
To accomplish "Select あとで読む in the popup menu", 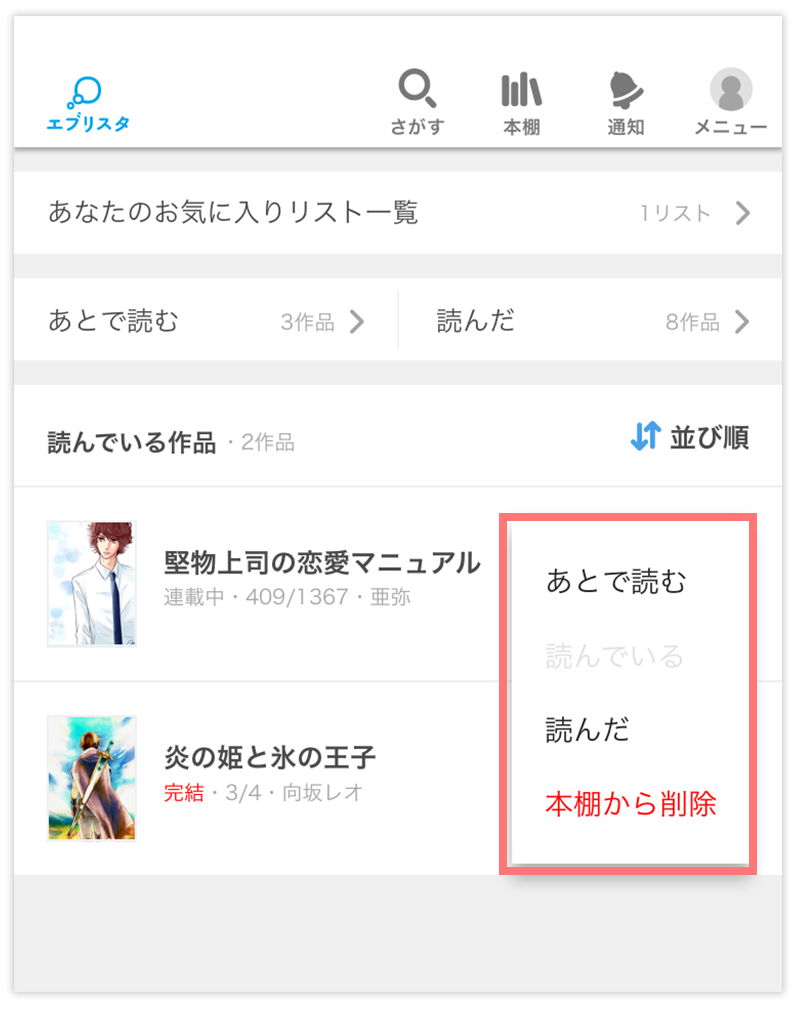I will tap(616, 581).
